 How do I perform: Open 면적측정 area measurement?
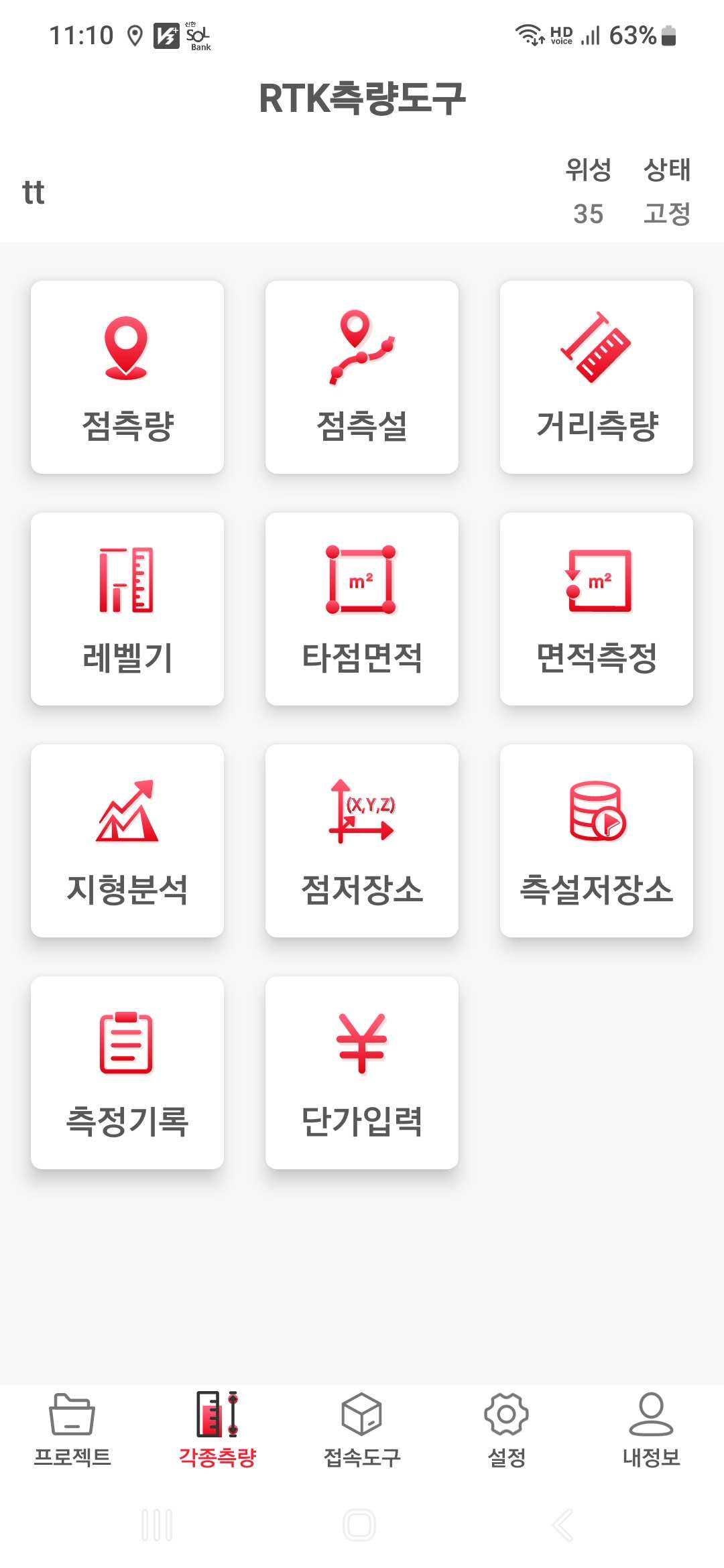coord(597,609)
